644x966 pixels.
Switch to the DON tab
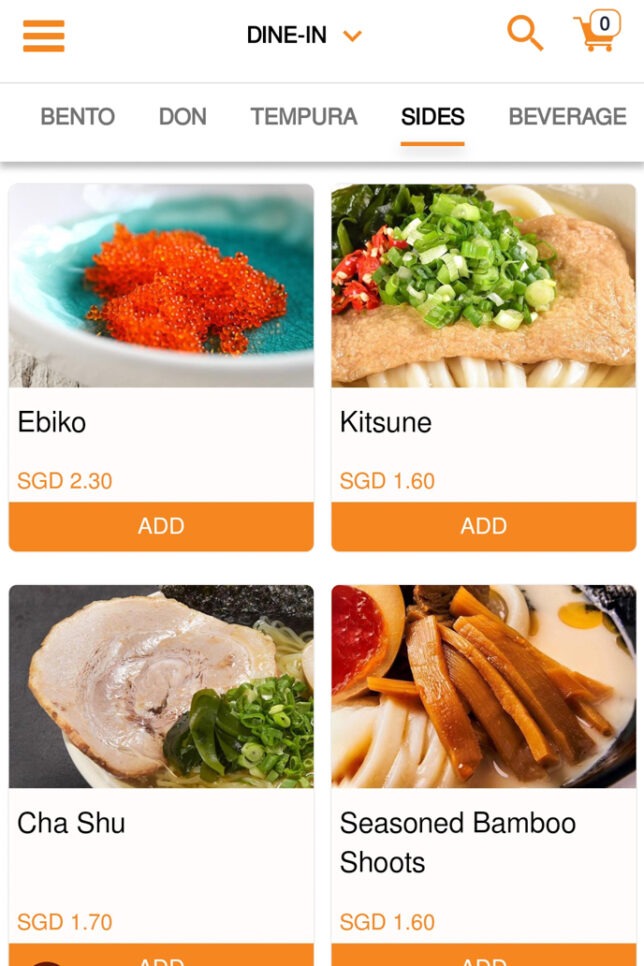182,116
